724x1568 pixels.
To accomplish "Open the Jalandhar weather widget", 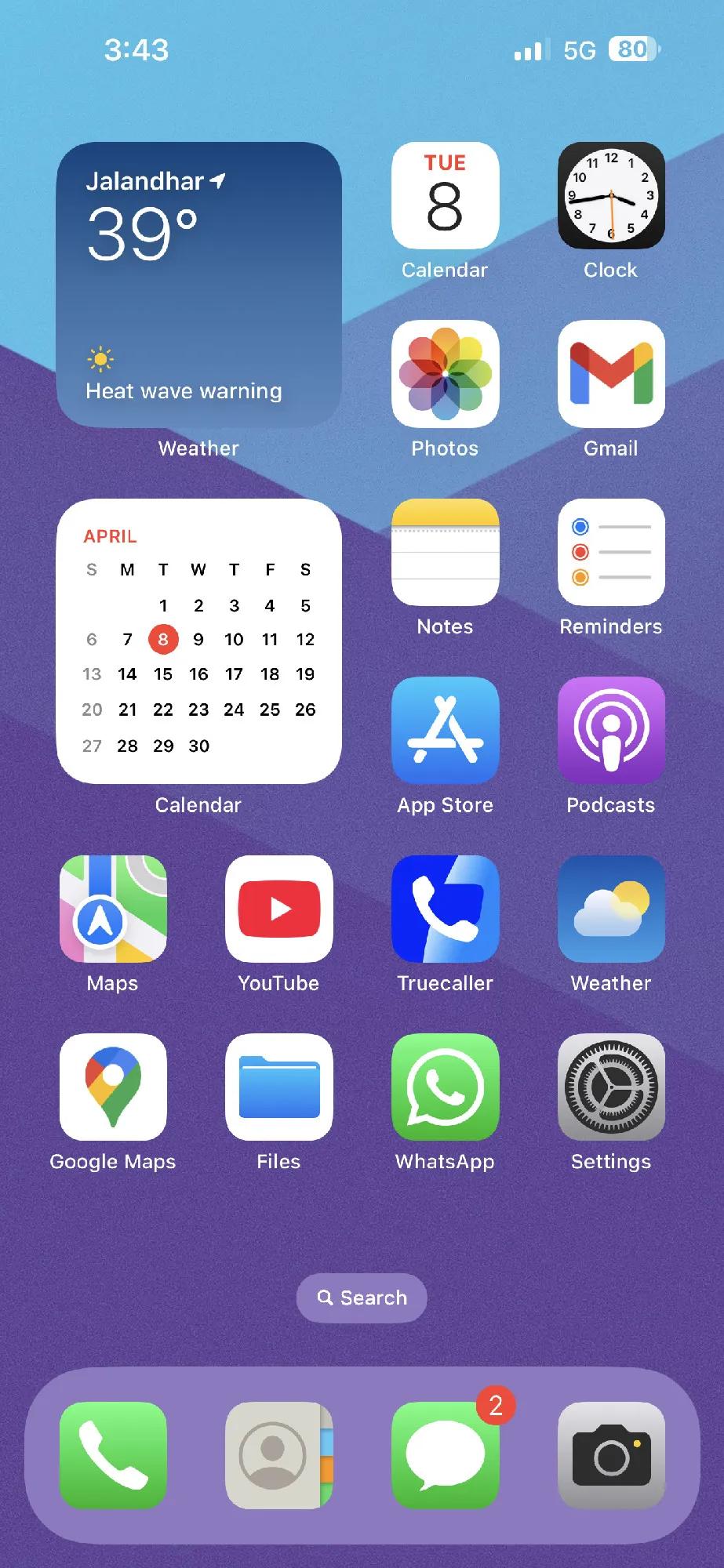I will [198, 284].
